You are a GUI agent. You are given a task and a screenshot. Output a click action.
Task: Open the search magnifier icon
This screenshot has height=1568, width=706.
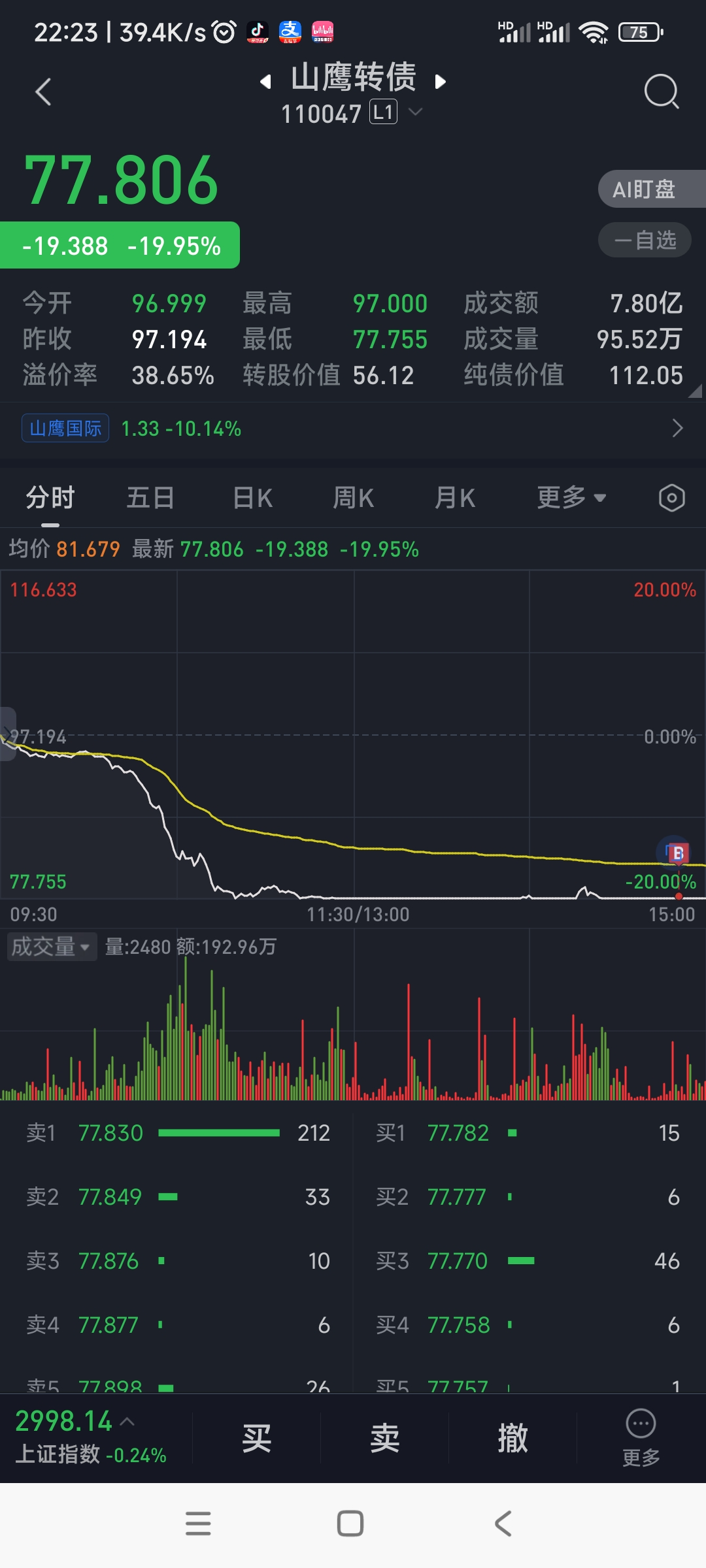coord(661,91)
